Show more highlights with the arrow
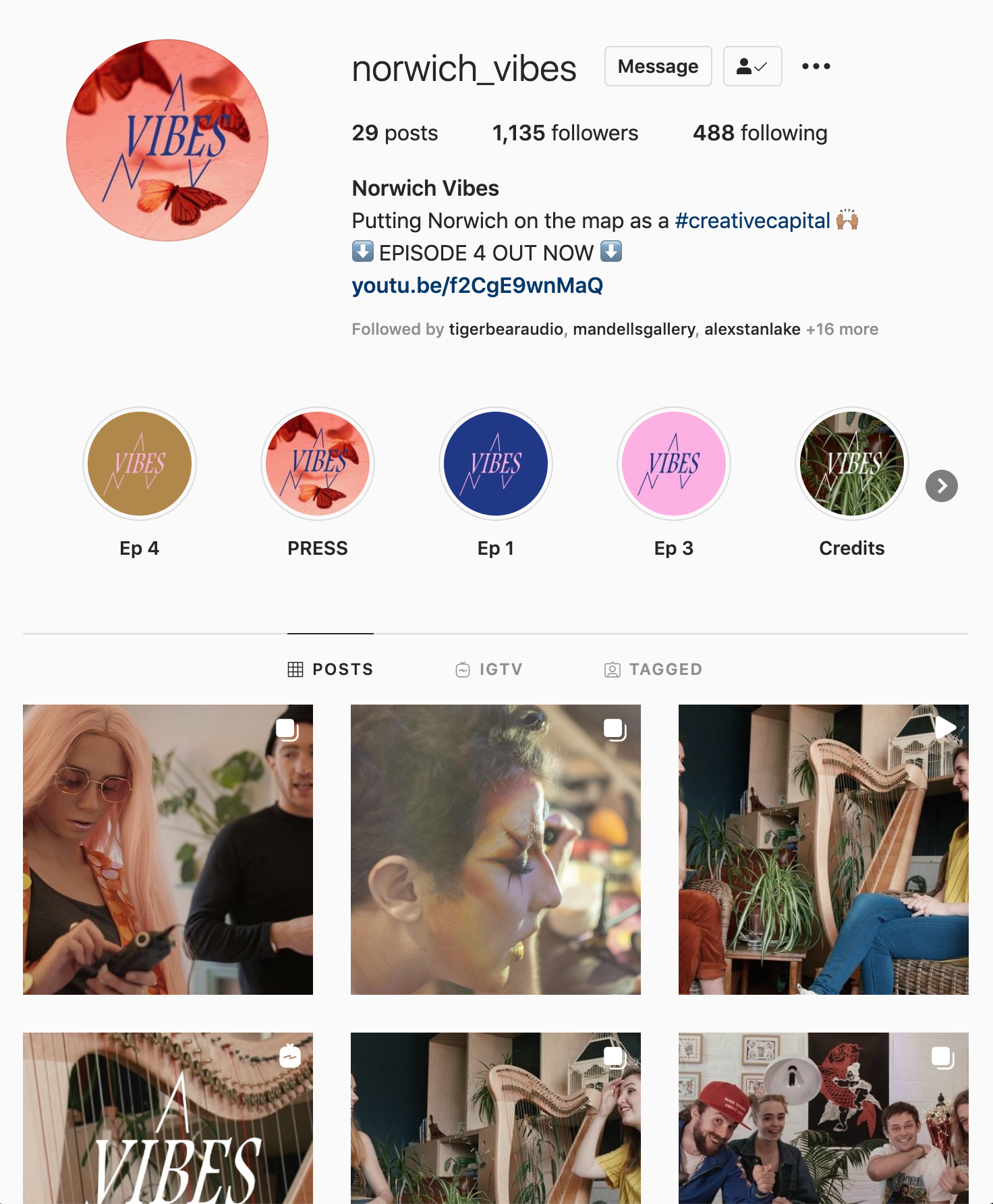 pos(942,486)
